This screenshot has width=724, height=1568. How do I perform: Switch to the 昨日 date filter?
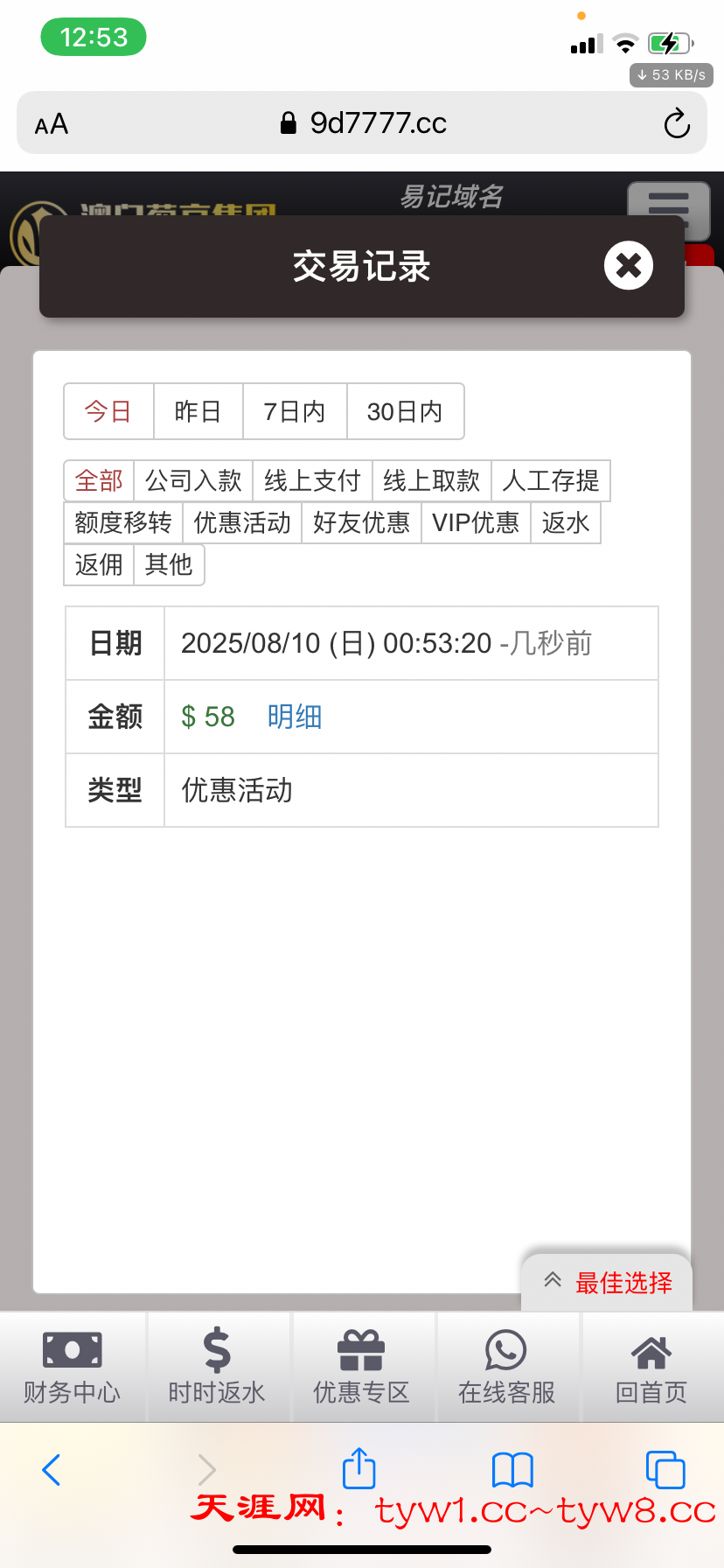[x=198, y=411]
